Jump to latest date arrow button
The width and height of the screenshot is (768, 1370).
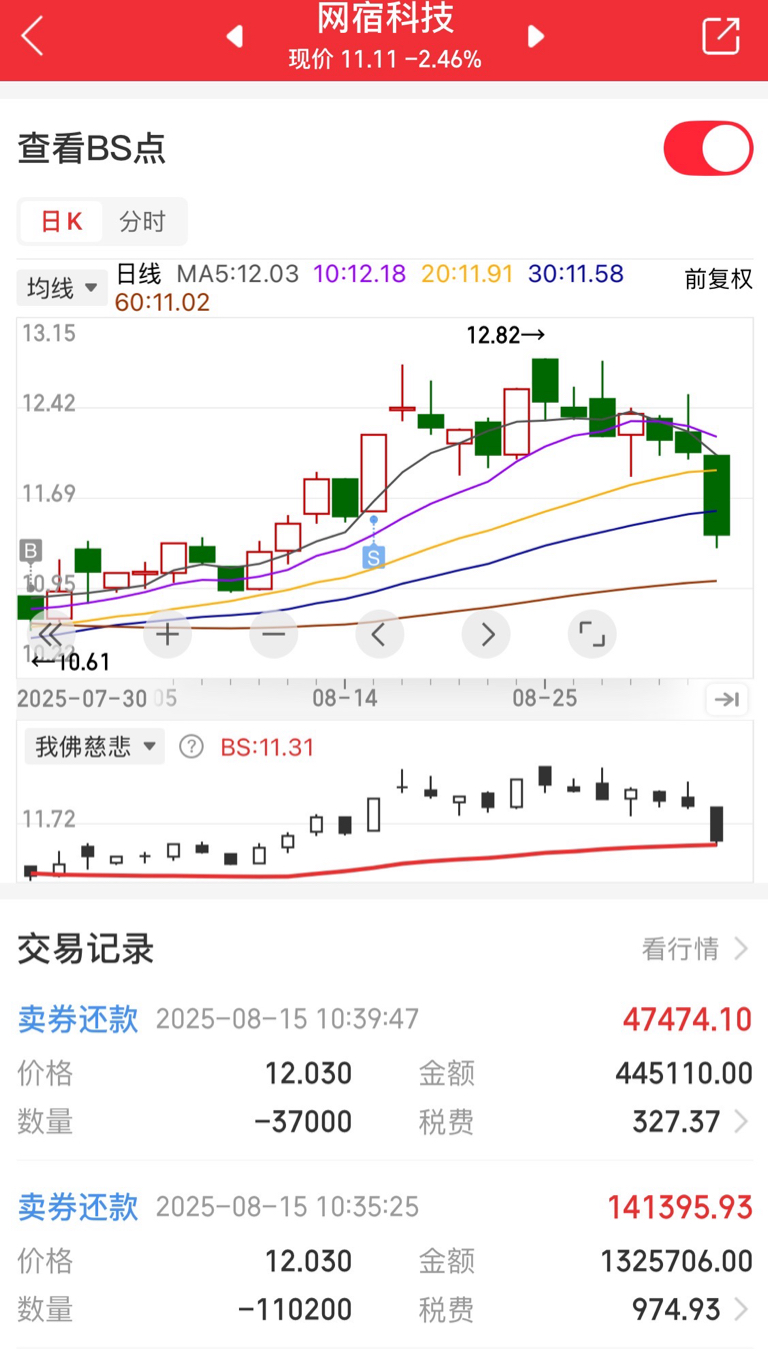point(727,700)
